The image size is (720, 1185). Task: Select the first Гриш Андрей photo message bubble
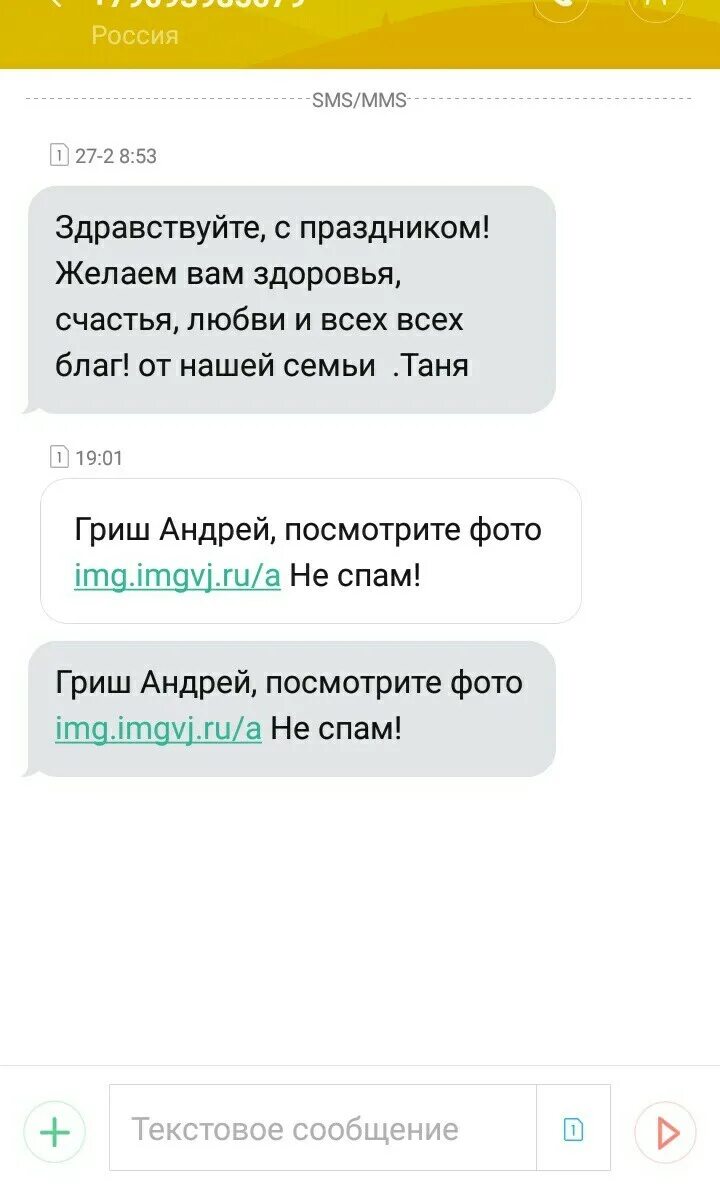[x=310, y=550]
